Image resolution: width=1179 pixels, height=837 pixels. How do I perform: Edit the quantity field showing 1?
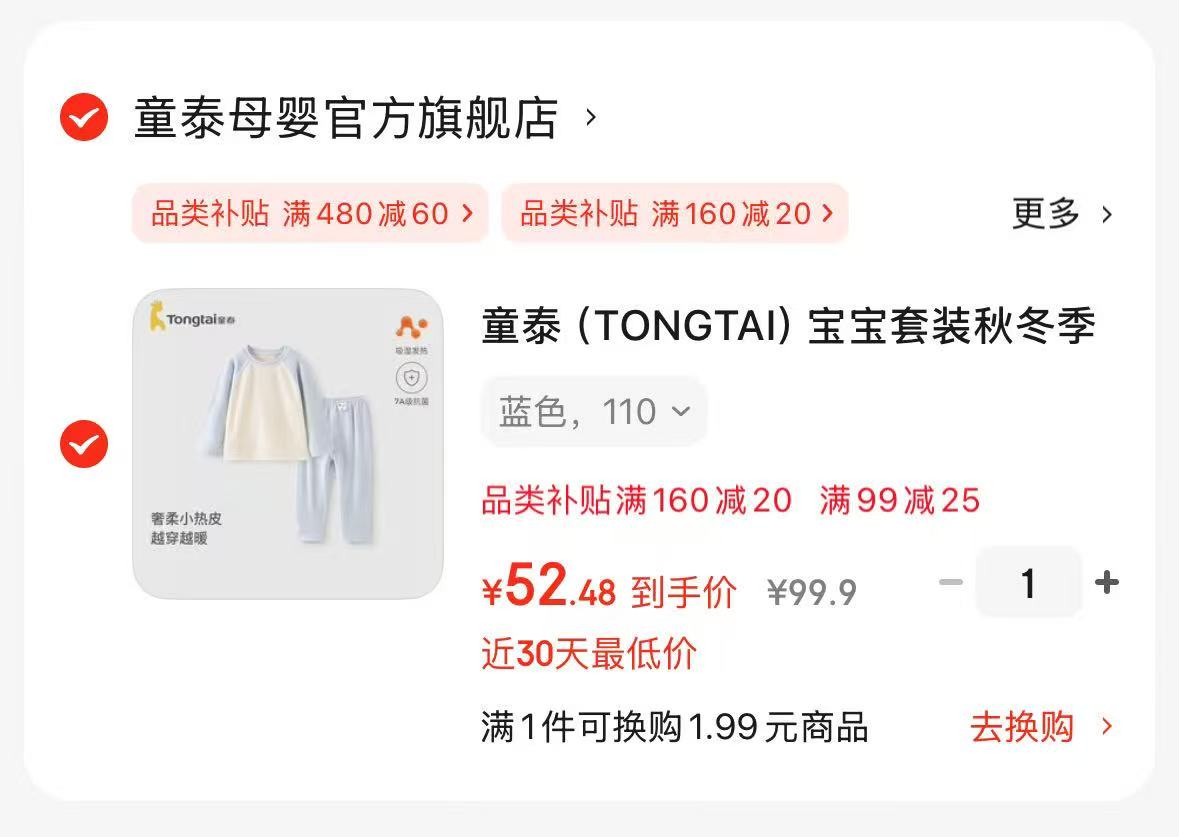[x=1028, y=582]
